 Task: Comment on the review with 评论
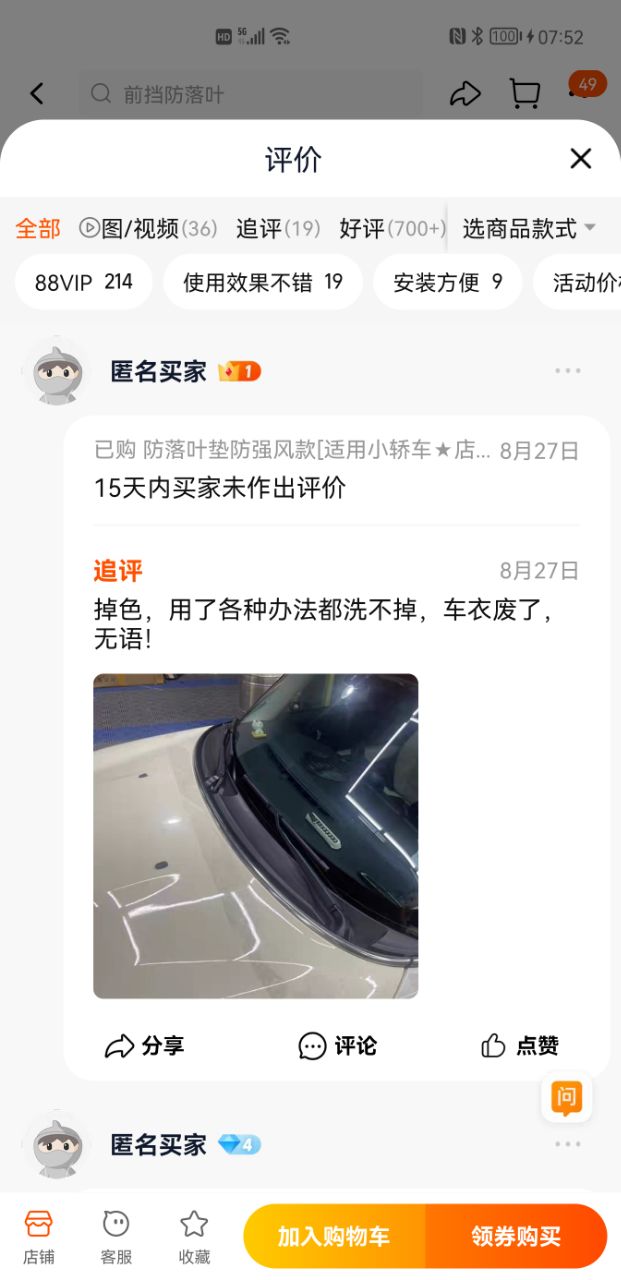pyautogui.click(x=338, y=1046)
